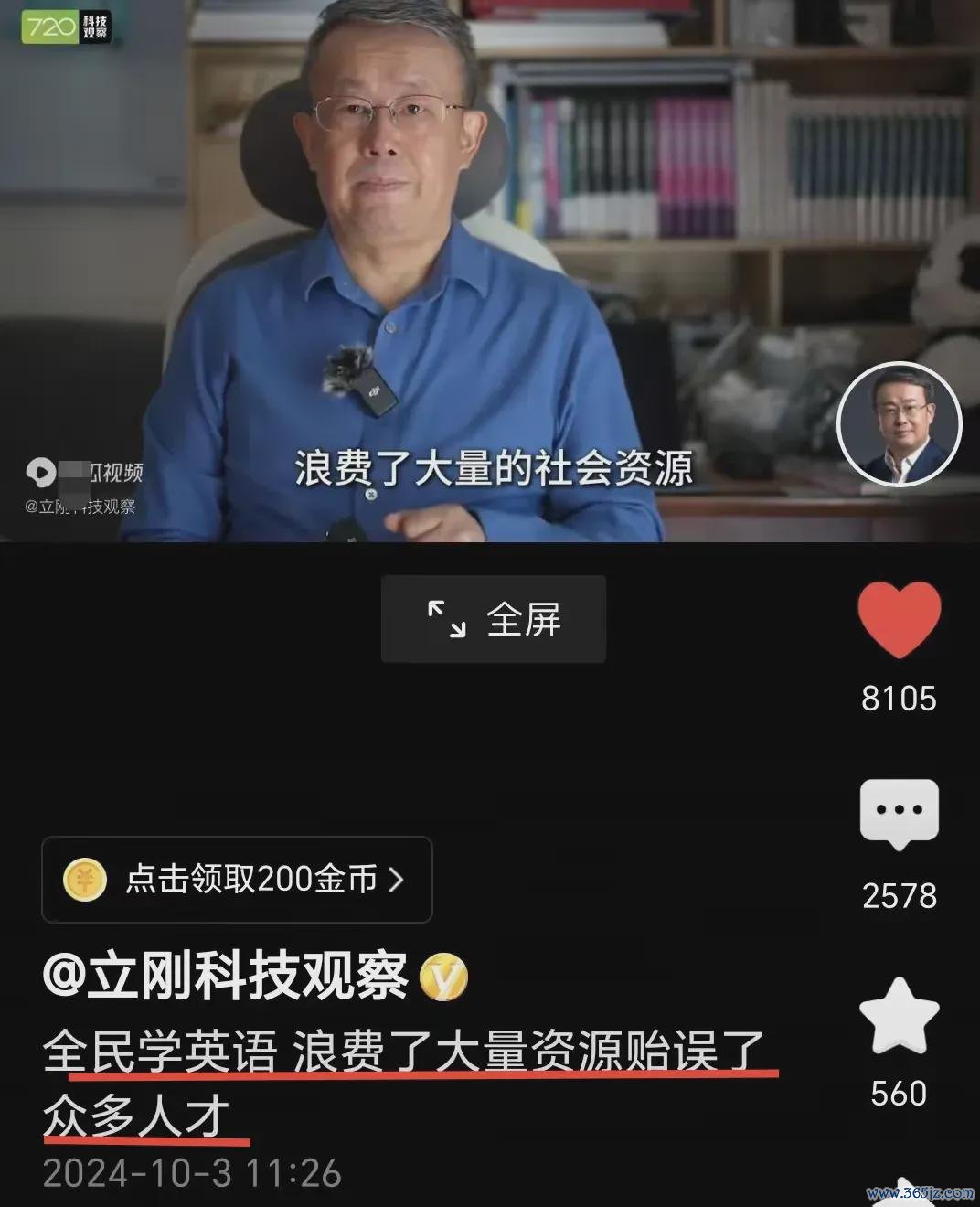Viewport: 980px width, 1207px height.
Task: Open the creator's round profile avatar
Action: pos(900,423)
